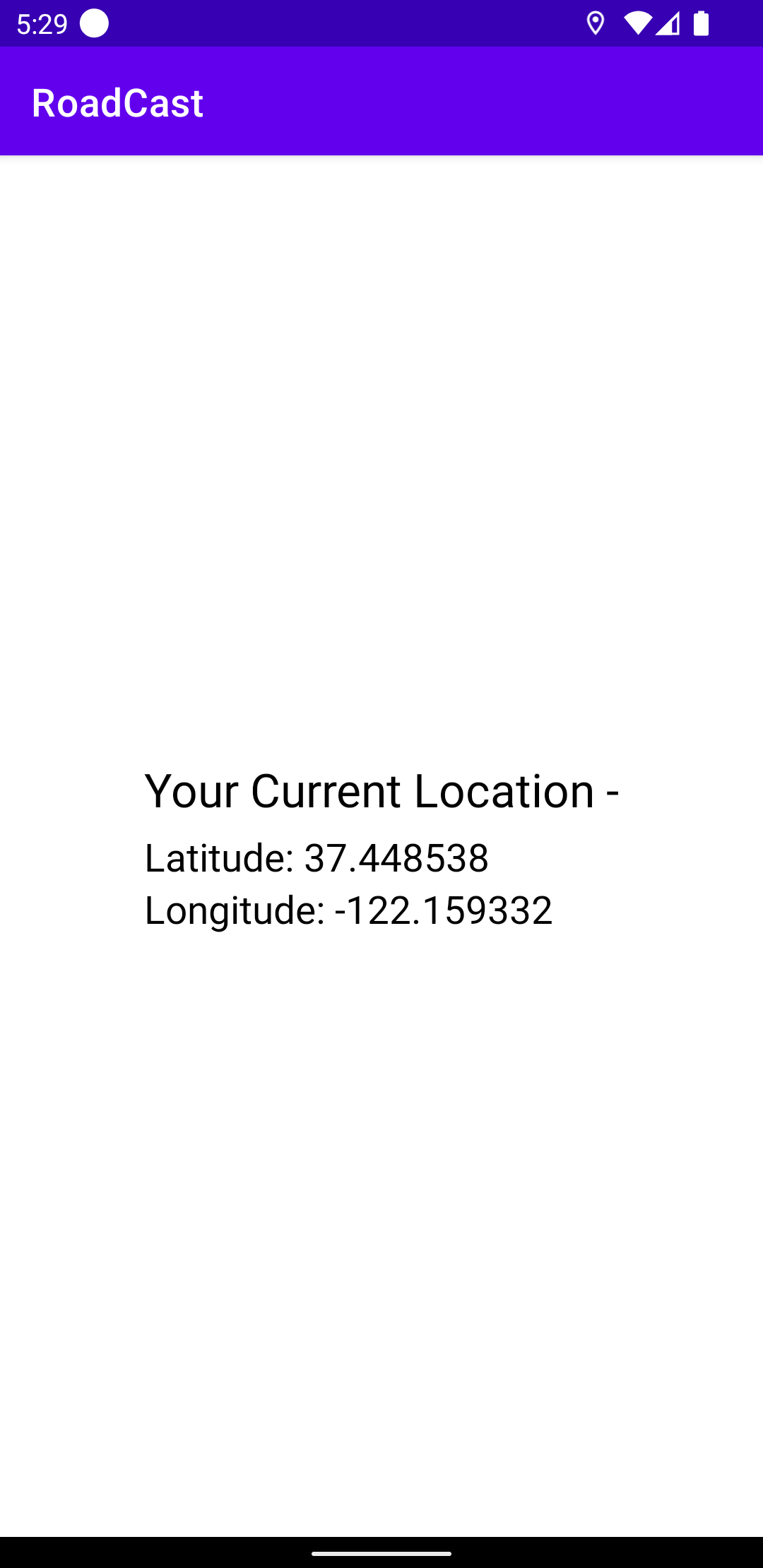Click the coordinates text block

349,885
